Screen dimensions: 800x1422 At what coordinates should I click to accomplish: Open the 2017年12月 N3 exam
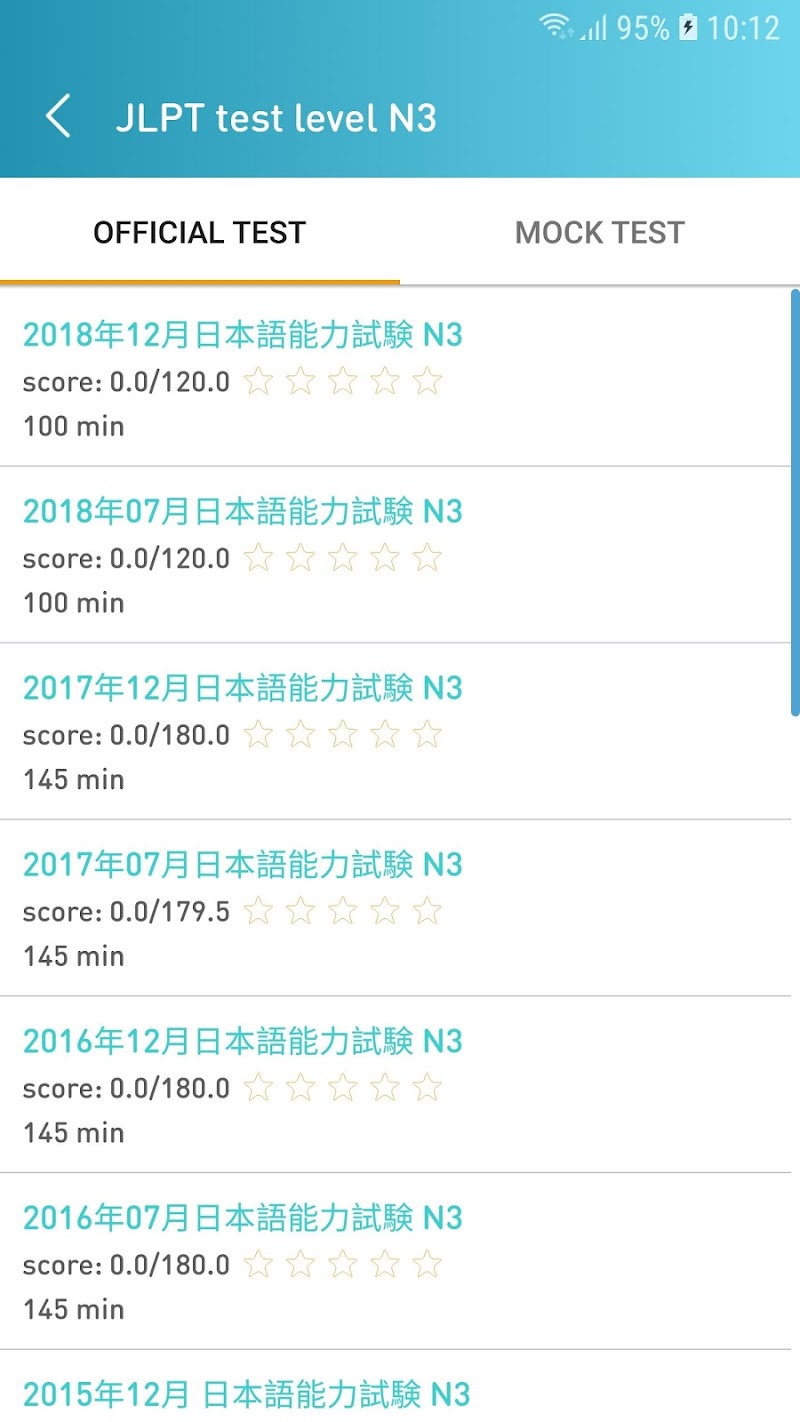[243, 688]
